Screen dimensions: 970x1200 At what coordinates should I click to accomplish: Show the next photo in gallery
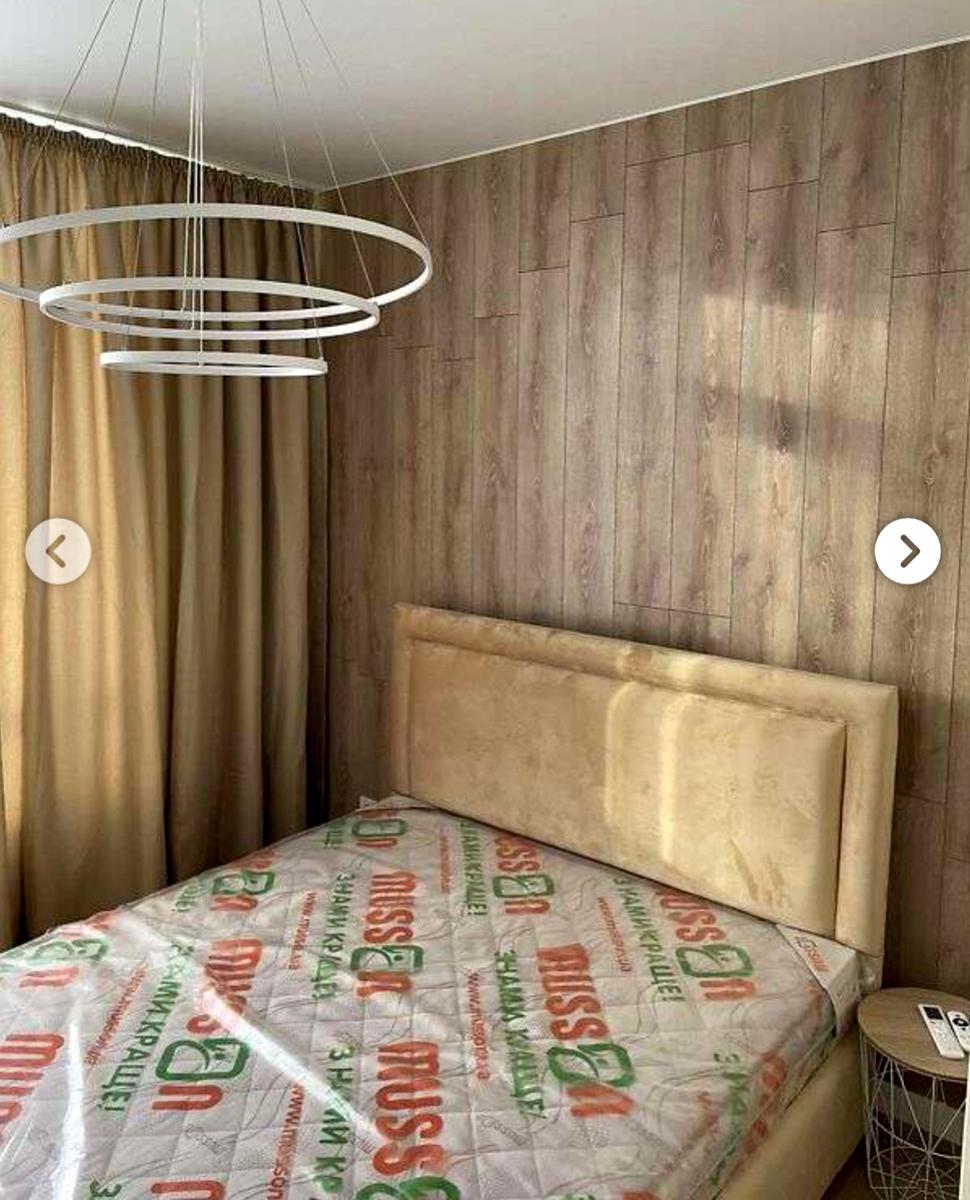point(907,551)
